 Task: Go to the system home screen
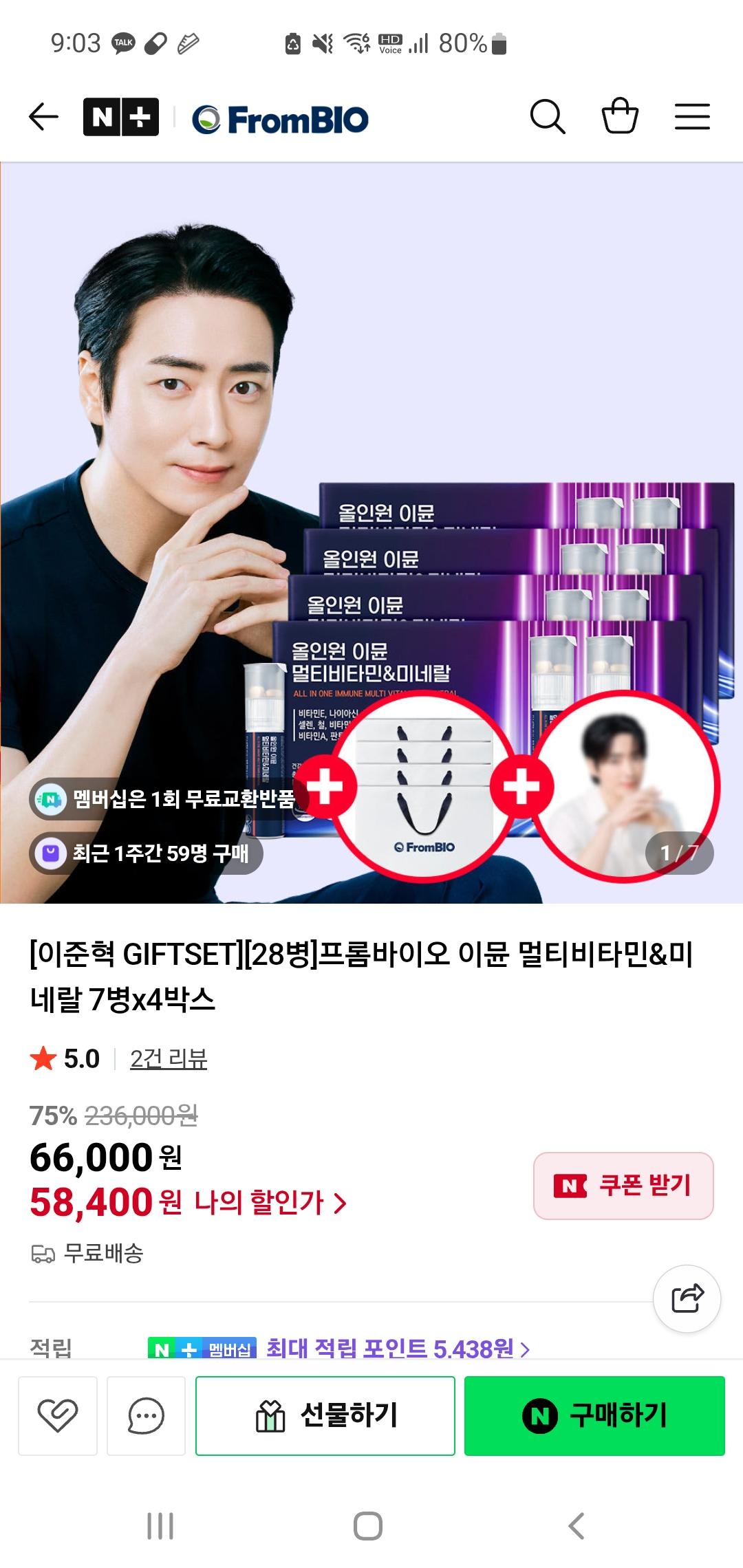pyautogui.click(x=368, y=1526)
